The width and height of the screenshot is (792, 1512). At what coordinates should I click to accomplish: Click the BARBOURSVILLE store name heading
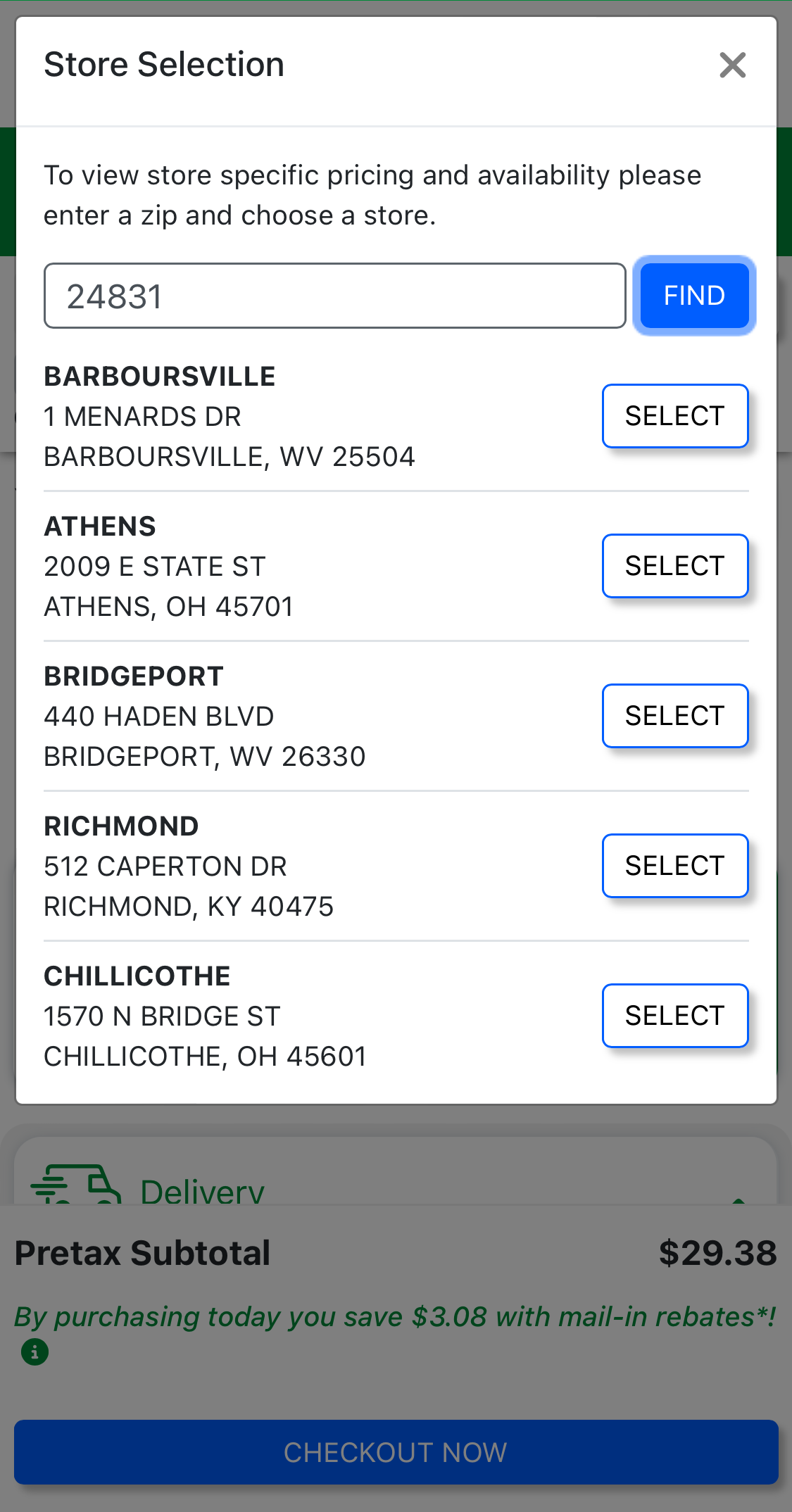point(159,375)
